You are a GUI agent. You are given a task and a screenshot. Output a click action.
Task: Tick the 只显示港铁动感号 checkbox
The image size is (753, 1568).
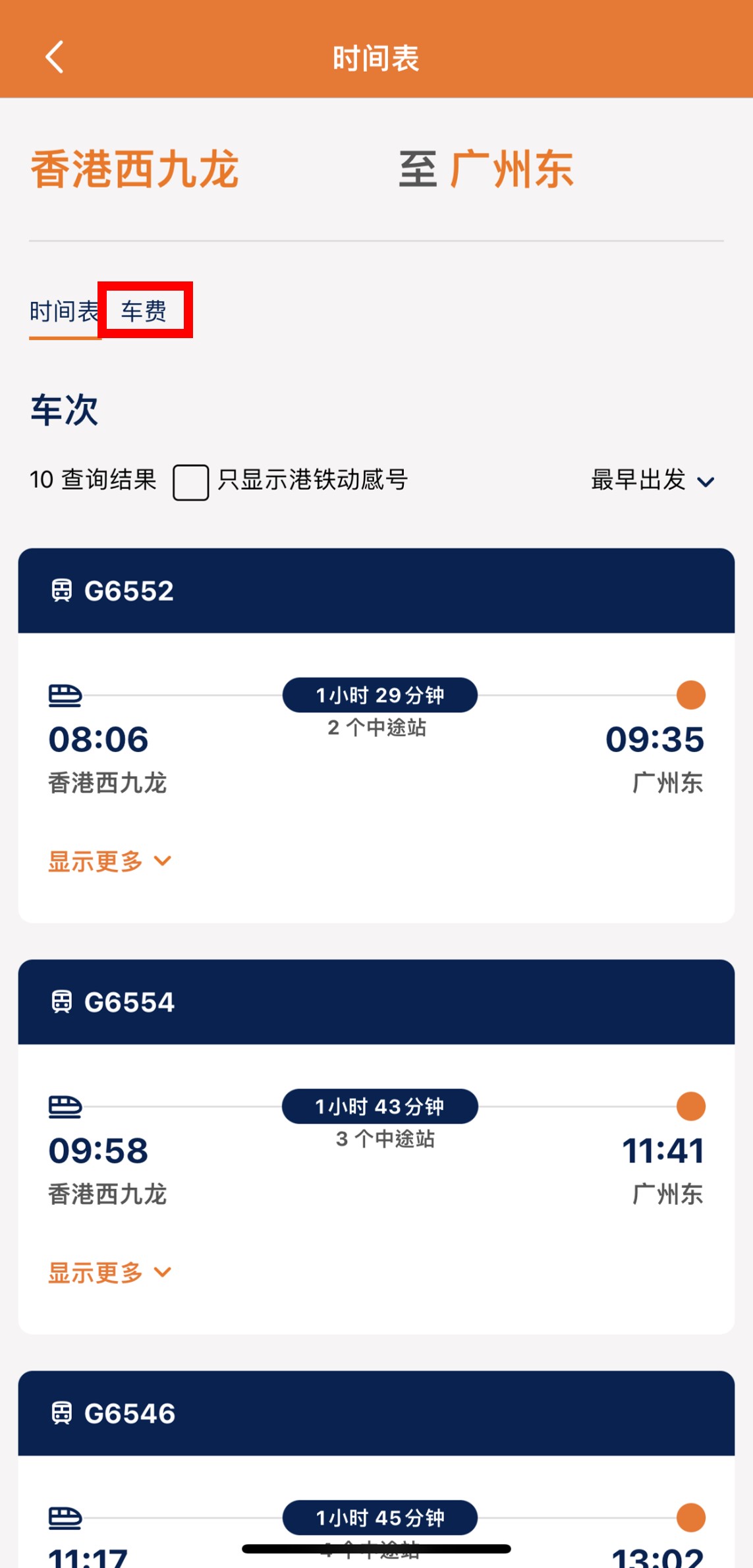(x=191, y=482)
